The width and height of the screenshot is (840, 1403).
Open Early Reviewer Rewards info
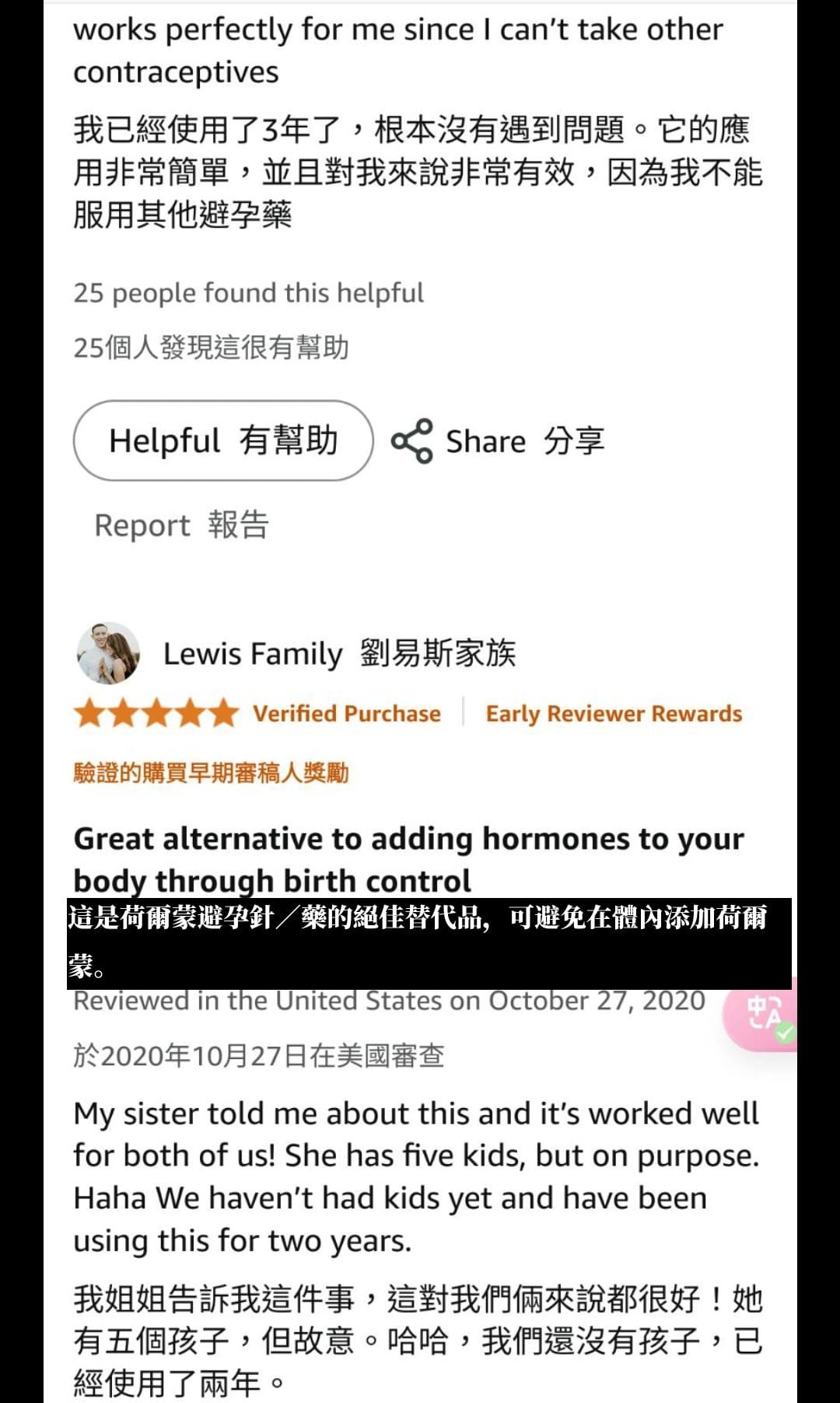[x=614, y=714]
